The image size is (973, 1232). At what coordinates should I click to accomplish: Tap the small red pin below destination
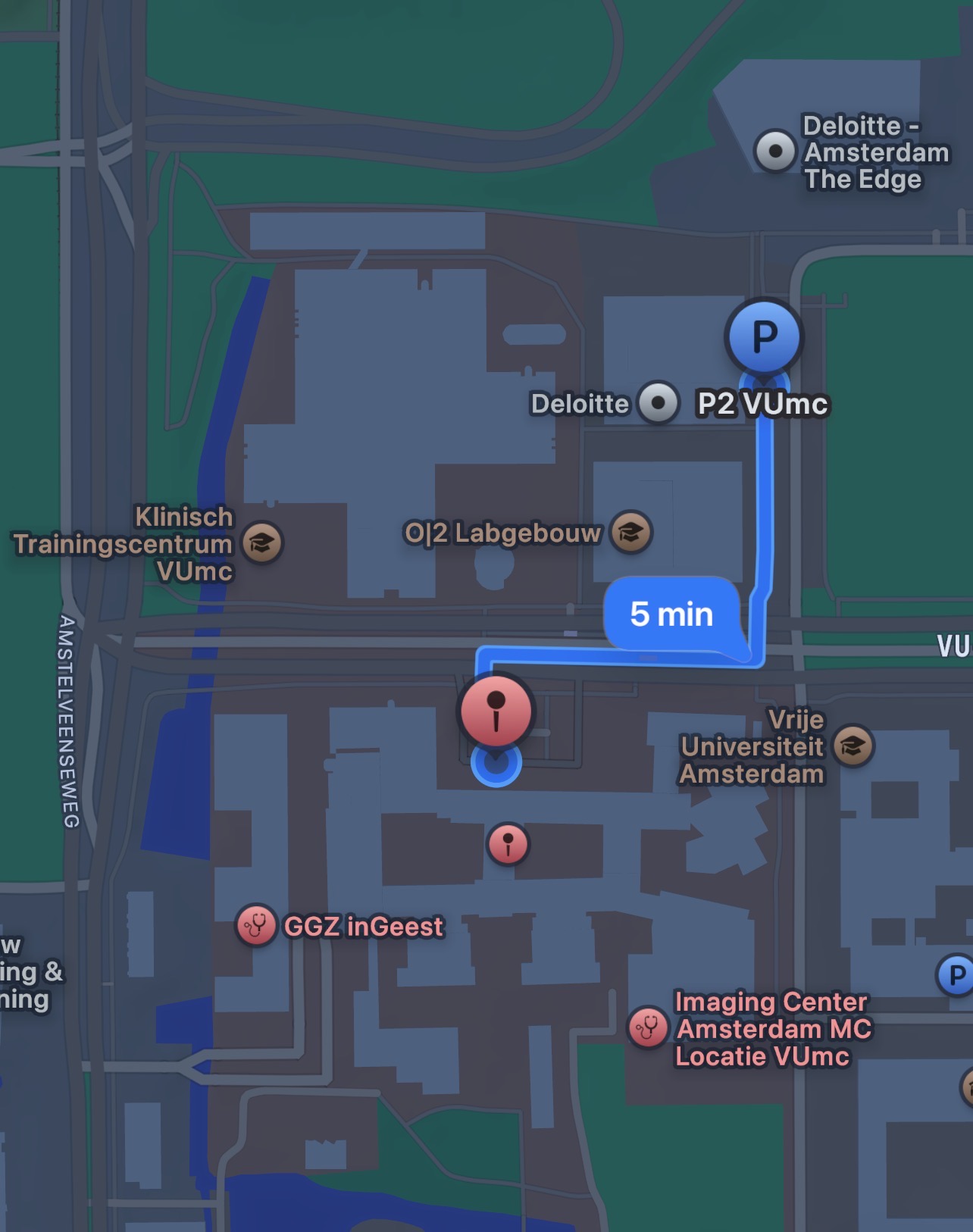(508, 844)
